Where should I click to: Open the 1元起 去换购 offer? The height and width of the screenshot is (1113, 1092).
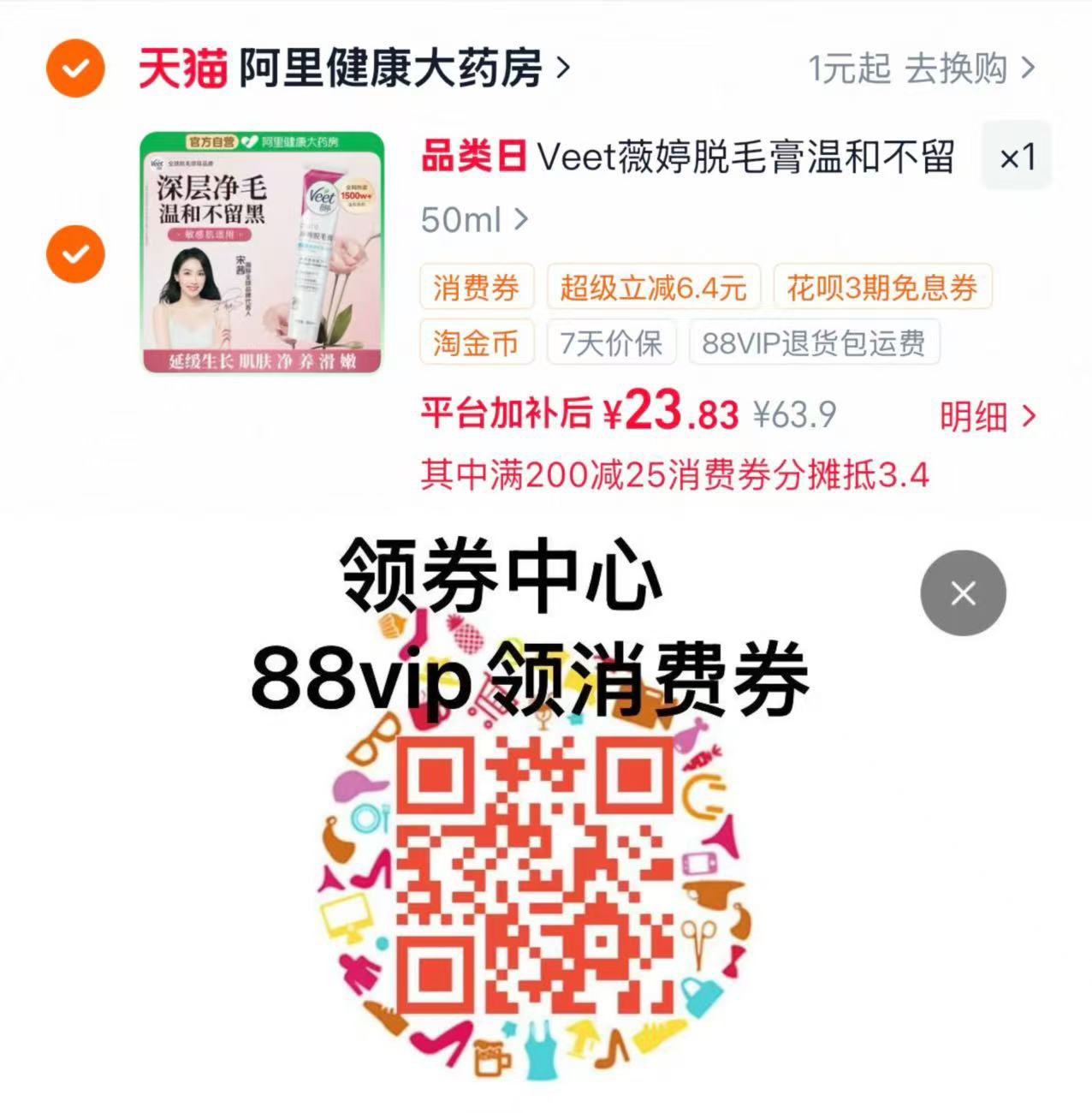pyautogui.click(x=921, y=68)
